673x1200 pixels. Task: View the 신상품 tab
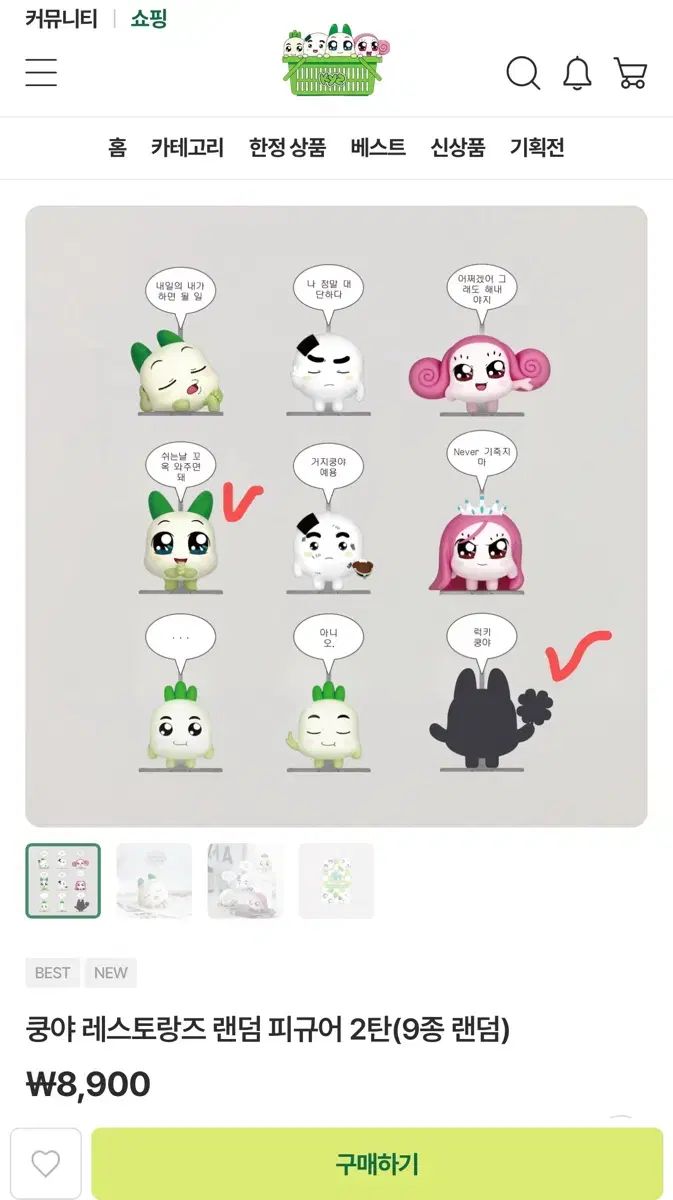tap(457, 147)
